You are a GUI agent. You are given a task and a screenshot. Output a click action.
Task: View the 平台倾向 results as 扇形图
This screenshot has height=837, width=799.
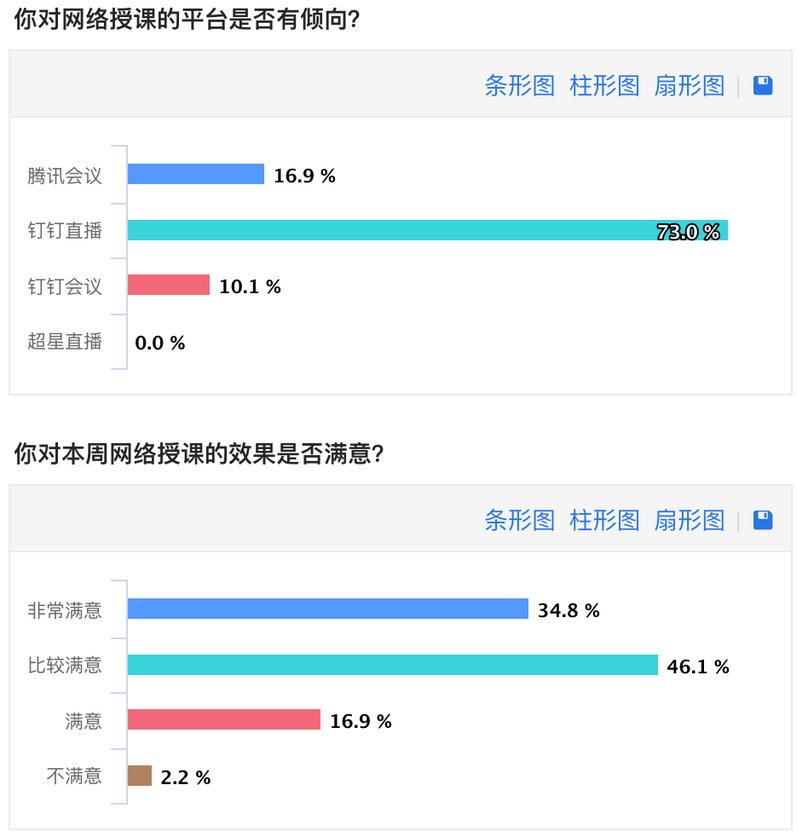coord(689,86)
